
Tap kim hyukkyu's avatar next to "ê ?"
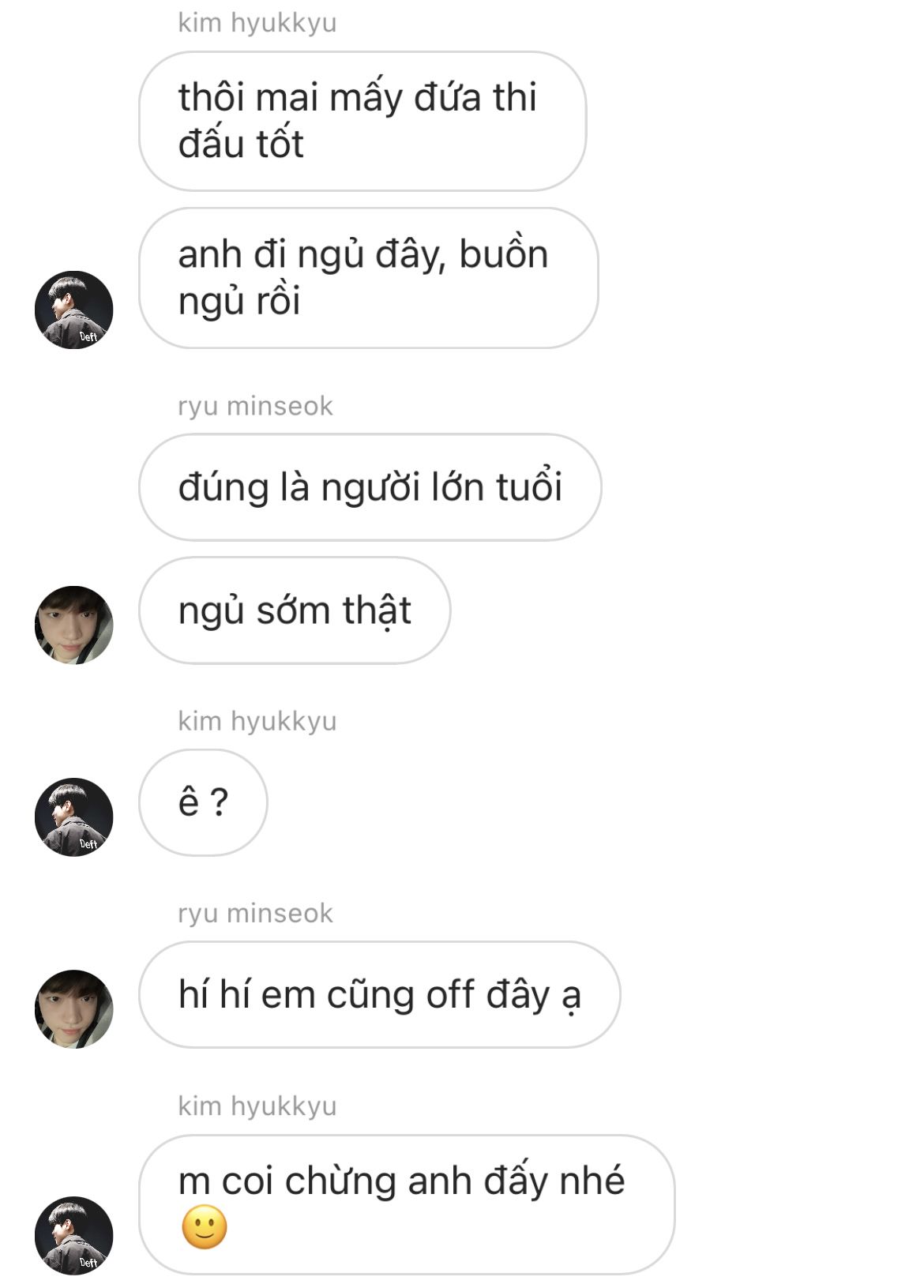pyautogui.click(x=73, y=817)
